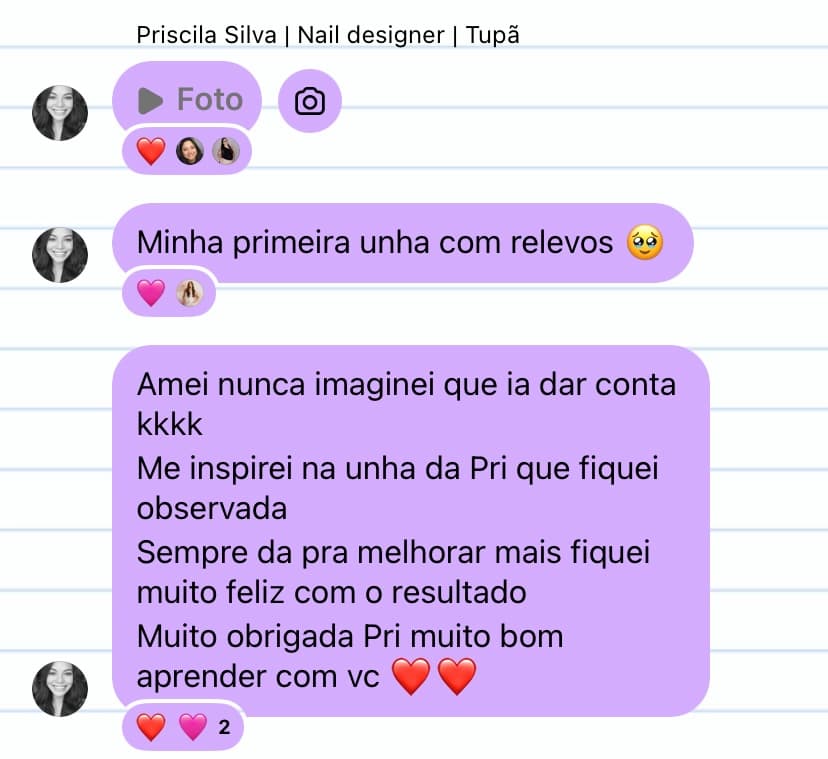Image resolution: width=828 pixels, height=759 pixels.
Task: Play the Foto message
Action: tap(187, 99)
